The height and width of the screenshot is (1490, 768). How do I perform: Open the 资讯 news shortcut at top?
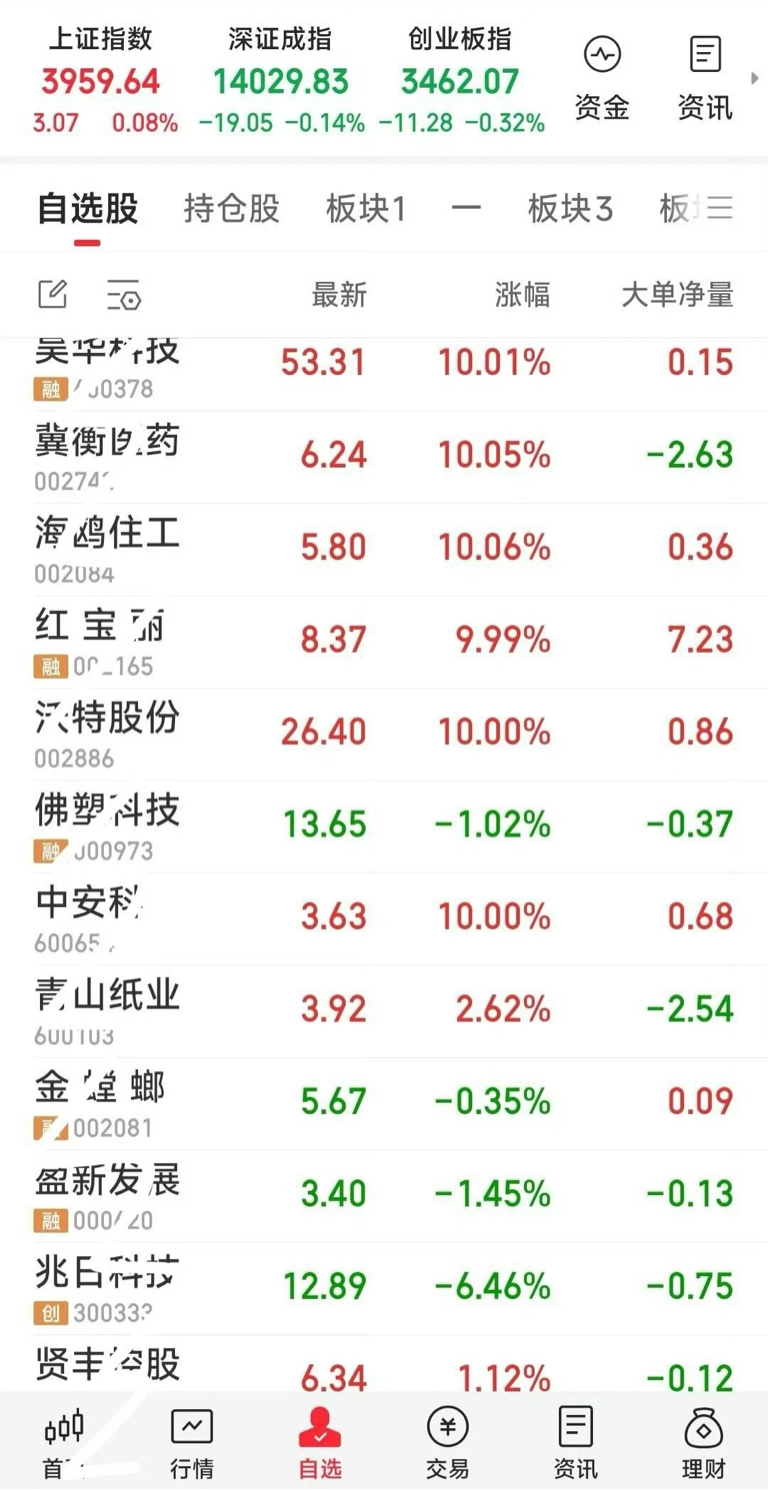pos(705,79)
